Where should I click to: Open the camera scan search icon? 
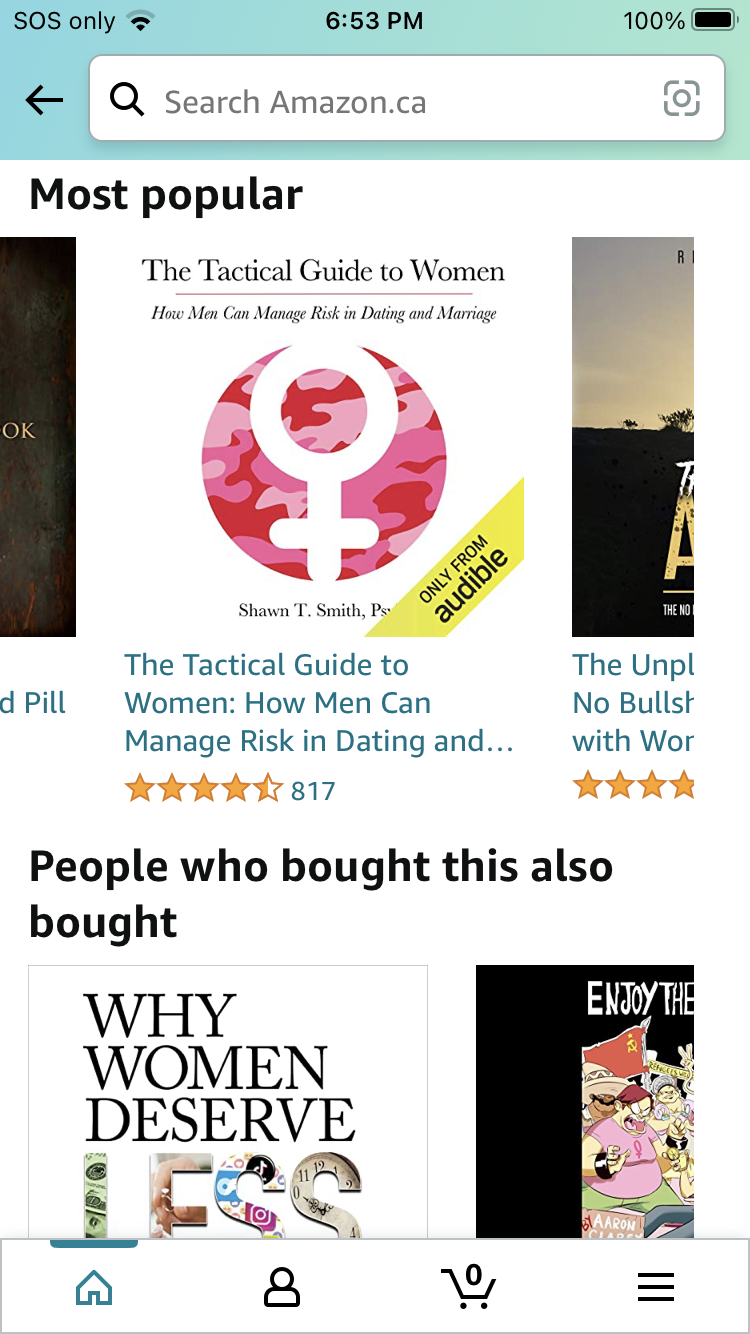point(681,99)
